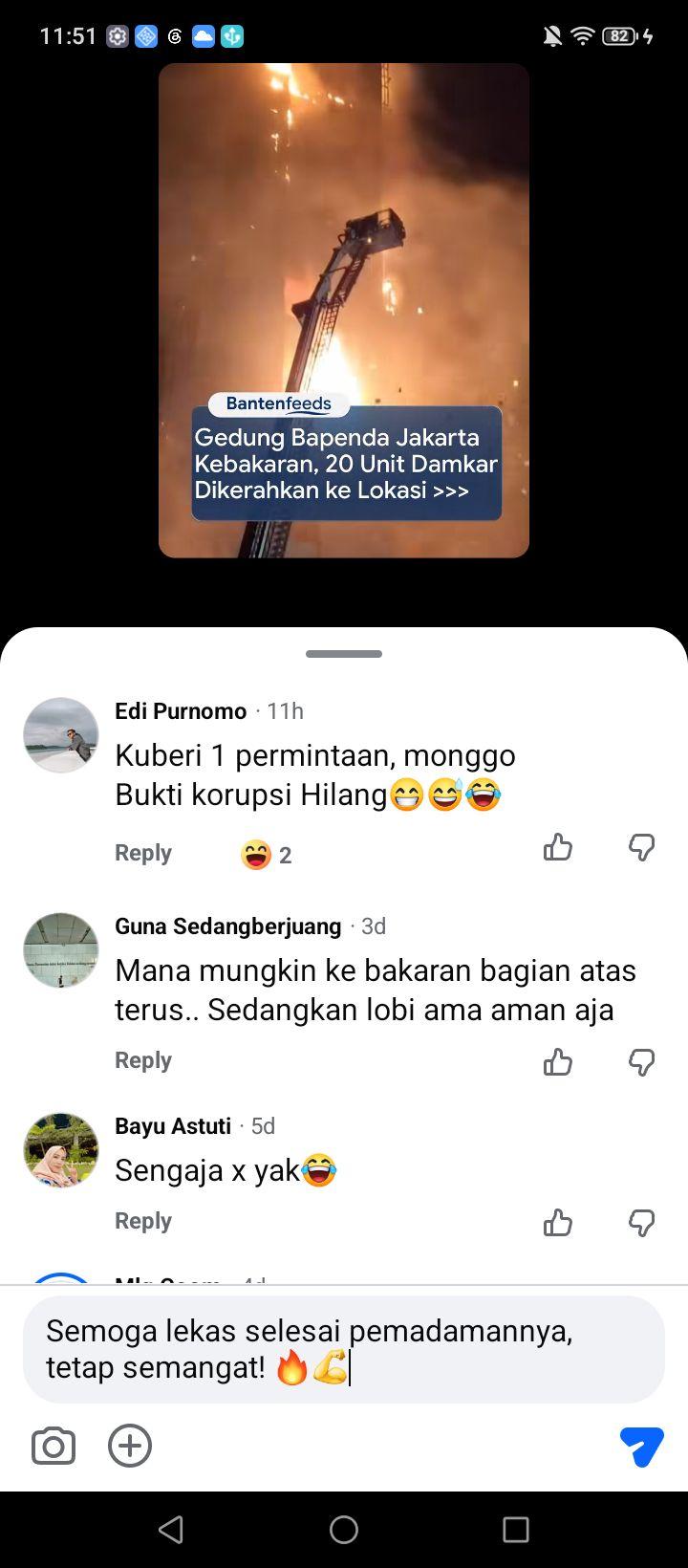Open Edi Purnomo's profile picture

[x=61, y=735]
